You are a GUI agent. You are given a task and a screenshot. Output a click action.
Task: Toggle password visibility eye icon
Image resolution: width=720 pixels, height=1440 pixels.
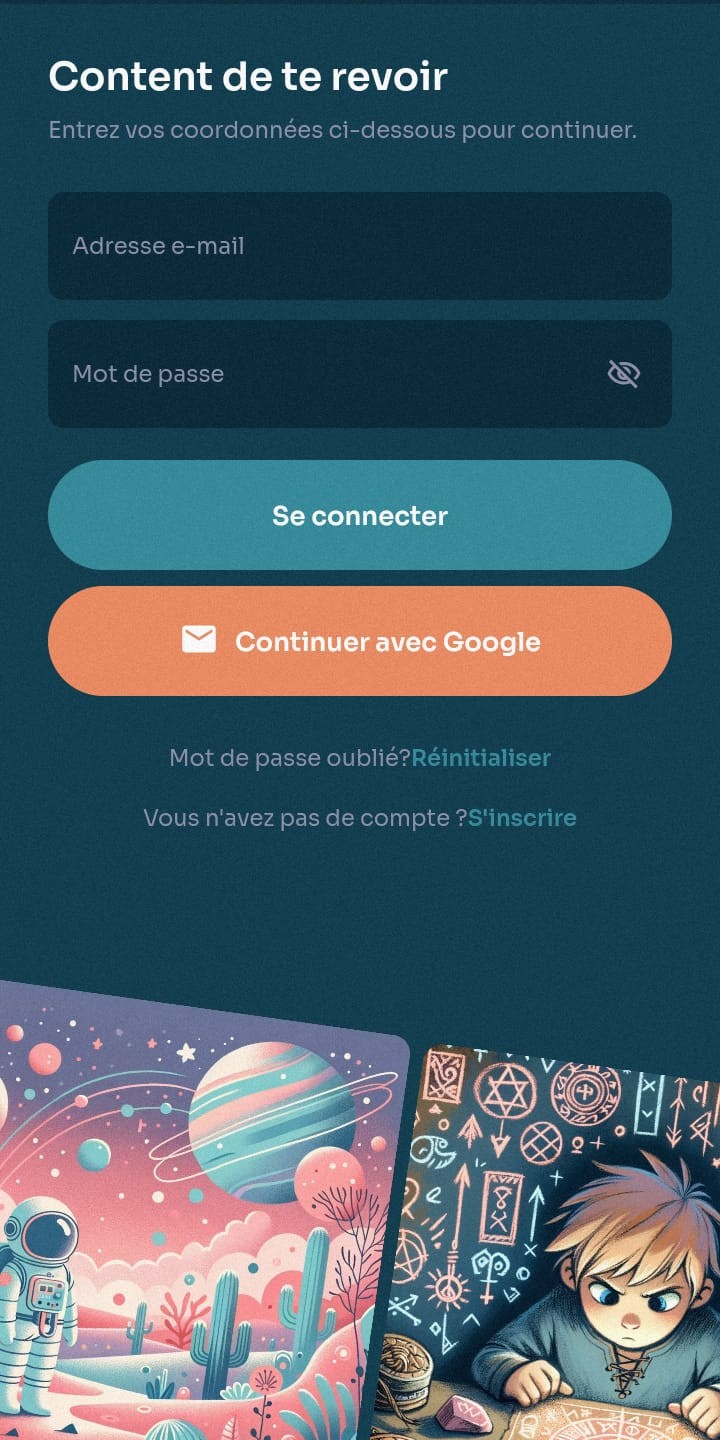point(624,374)
